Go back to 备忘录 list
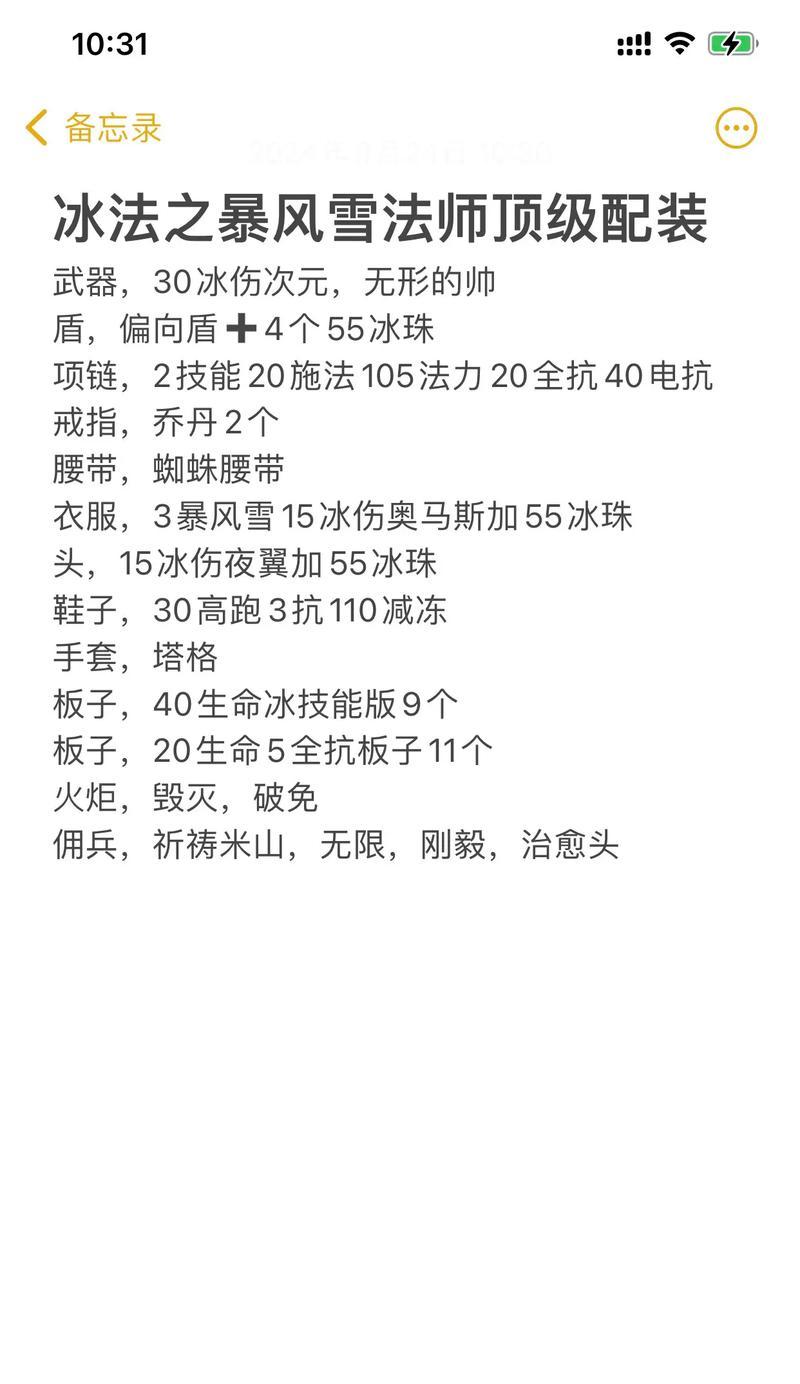 (x=93, y=128)
